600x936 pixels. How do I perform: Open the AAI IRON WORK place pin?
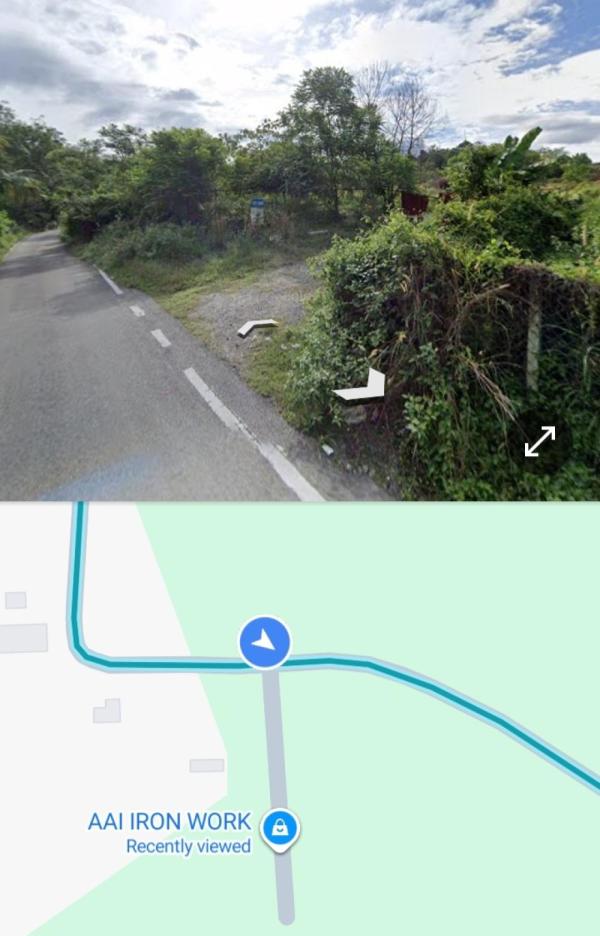click(x=281, y=829)
